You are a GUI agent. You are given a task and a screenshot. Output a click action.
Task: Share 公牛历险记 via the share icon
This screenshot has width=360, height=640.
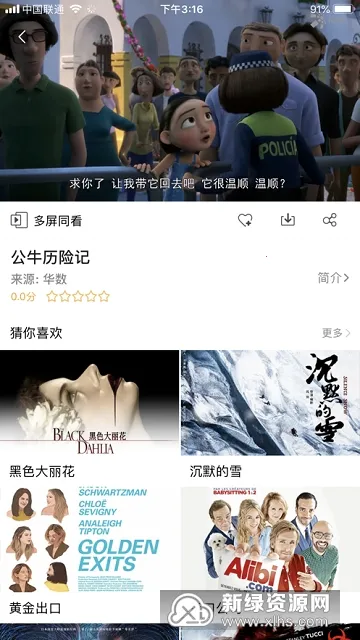click(330, 220)
